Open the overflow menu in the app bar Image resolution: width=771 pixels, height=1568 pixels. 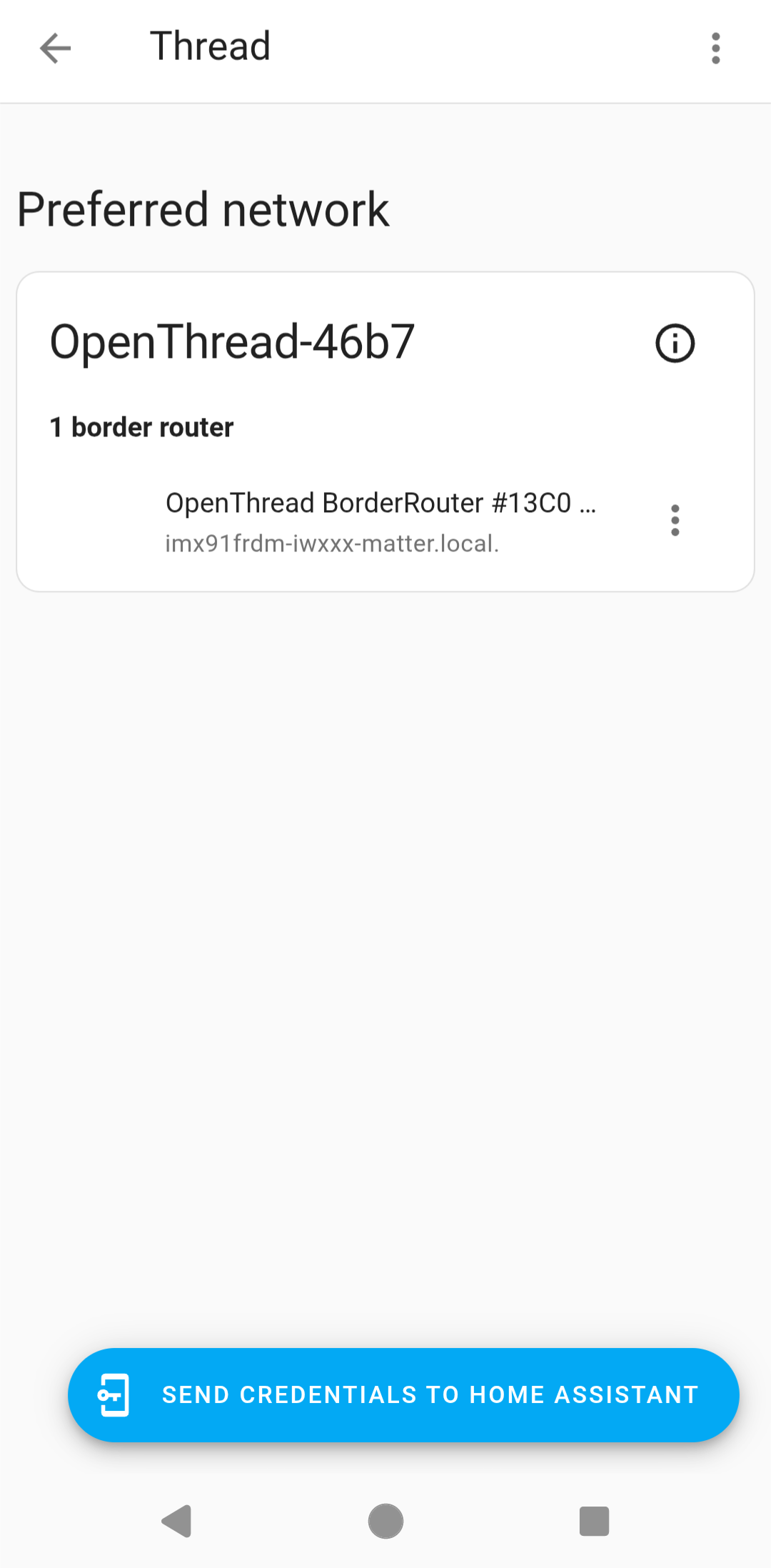coord(715,49)
